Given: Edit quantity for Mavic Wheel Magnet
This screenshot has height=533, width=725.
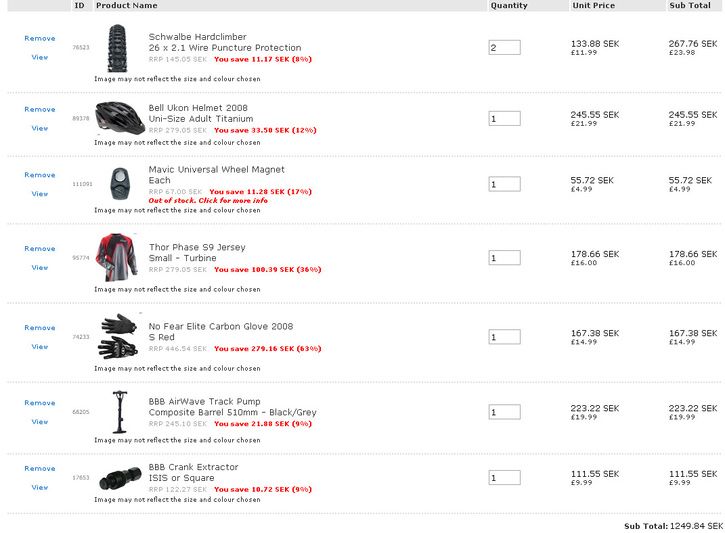Looking at the screenshot, I should pos(504,184).
